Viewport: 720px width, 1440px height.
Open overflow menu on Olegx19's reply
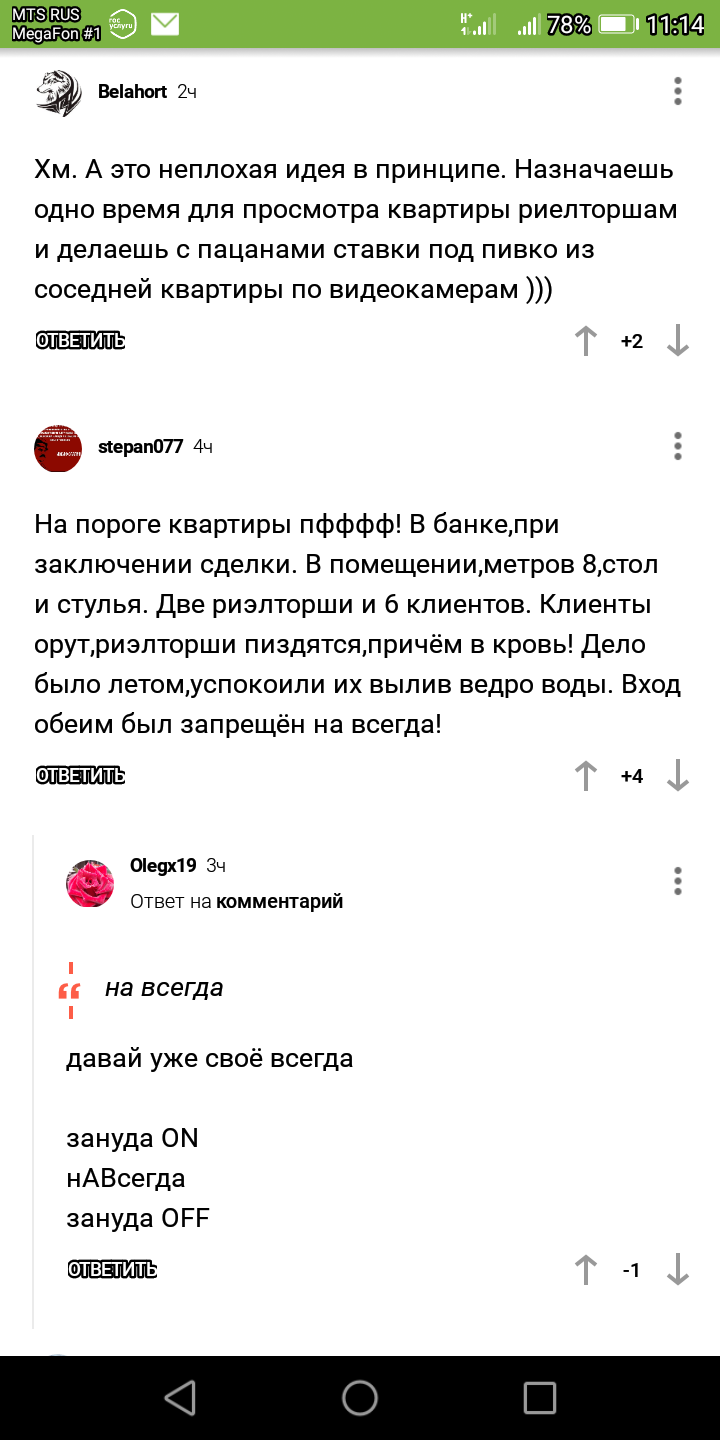click(x=678, y=881)
